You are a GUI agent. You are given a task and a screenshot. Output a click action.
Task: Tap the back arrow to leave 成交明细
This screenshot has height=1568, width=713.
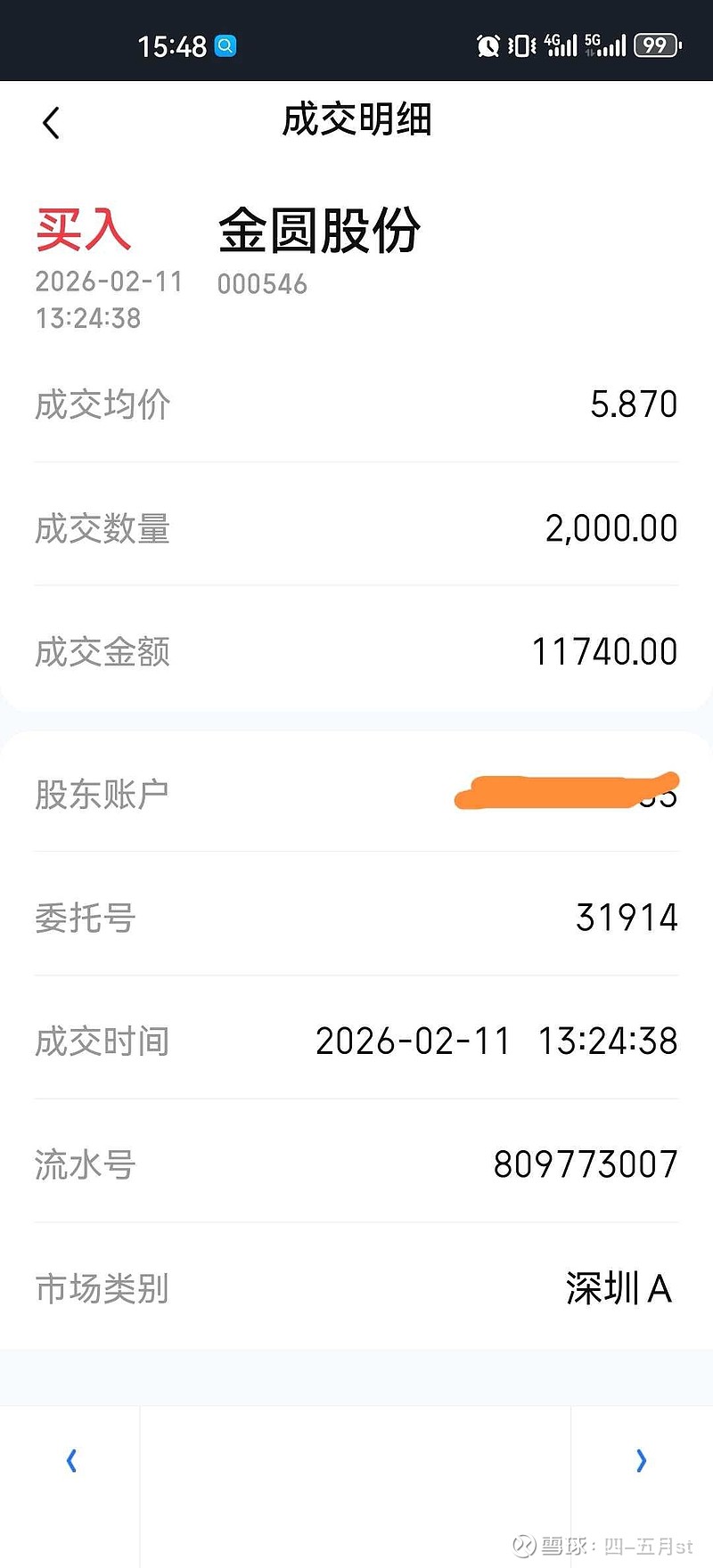(x=51, y=122)
